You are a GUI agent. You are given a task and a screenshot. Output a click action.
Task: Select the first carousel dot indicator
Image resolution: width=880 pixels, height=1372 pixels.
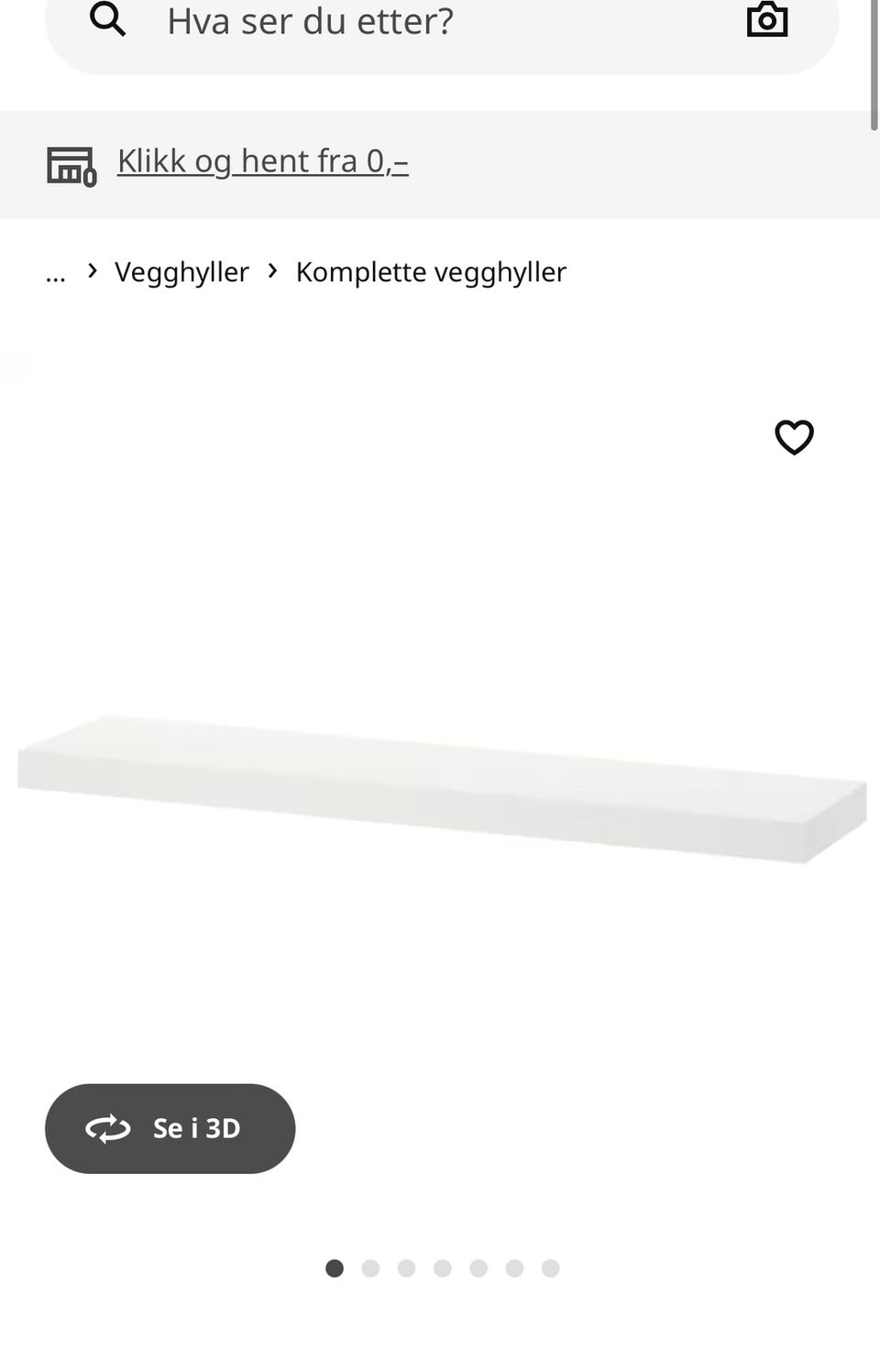coord(335,1268)
